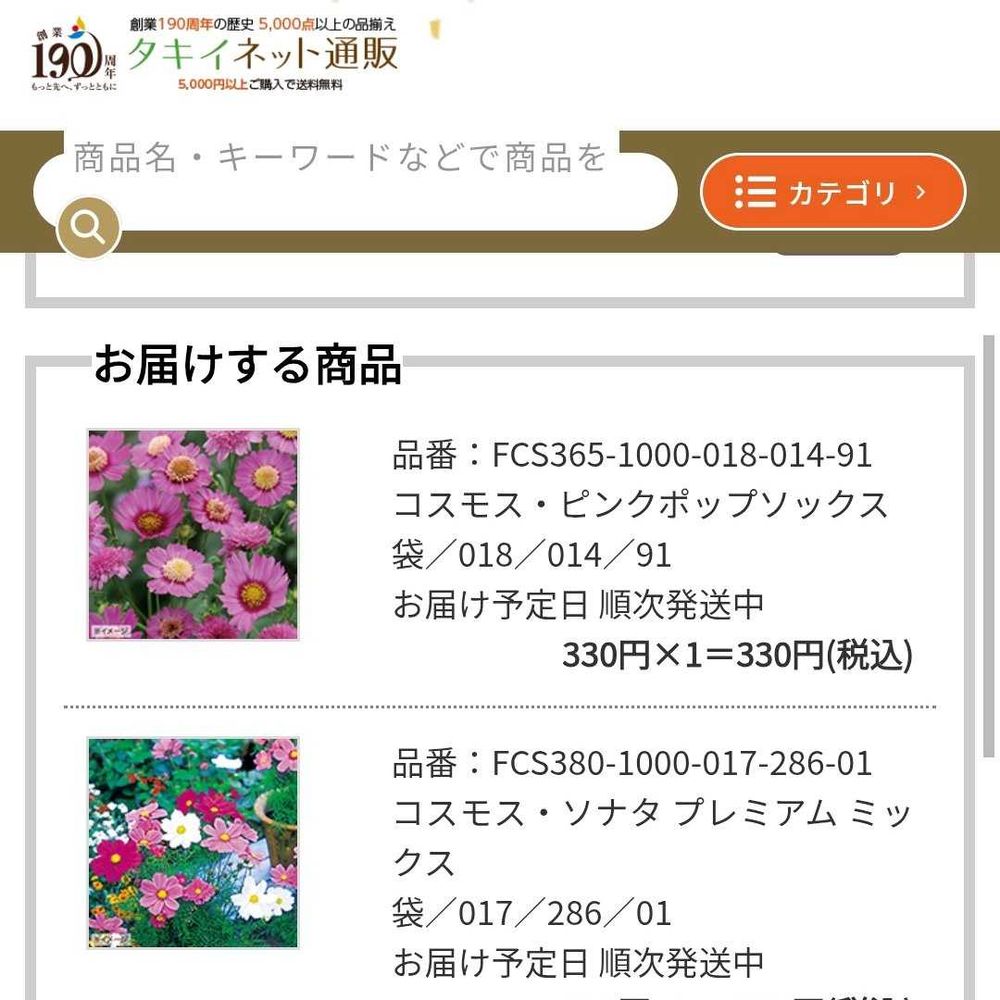Open the コスモス・ピンクポップソックス product image
This screenshot has width=1000, height=1000.
[x=193, y=535]
